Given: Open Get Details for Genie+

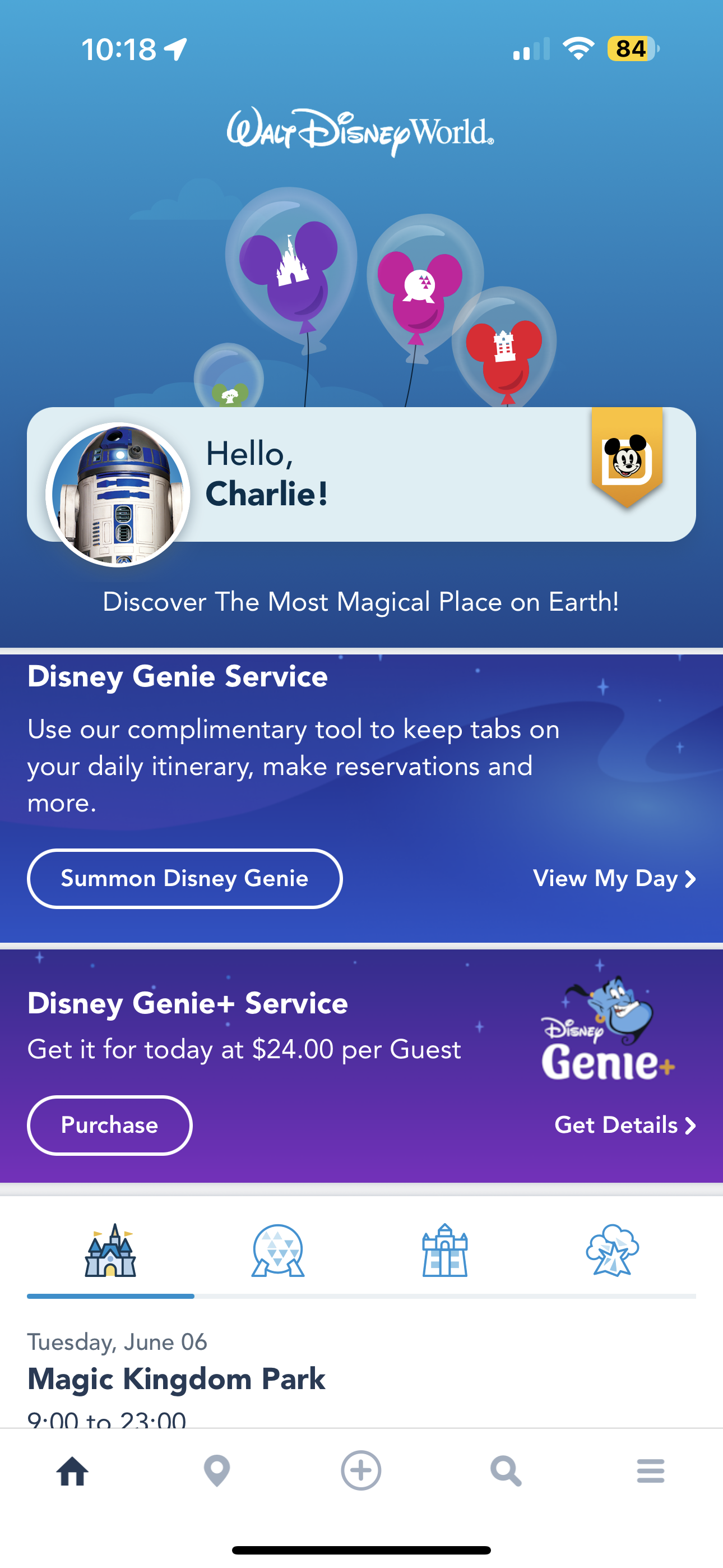Looking at the screenshot, I should [x=624, y=1125].
